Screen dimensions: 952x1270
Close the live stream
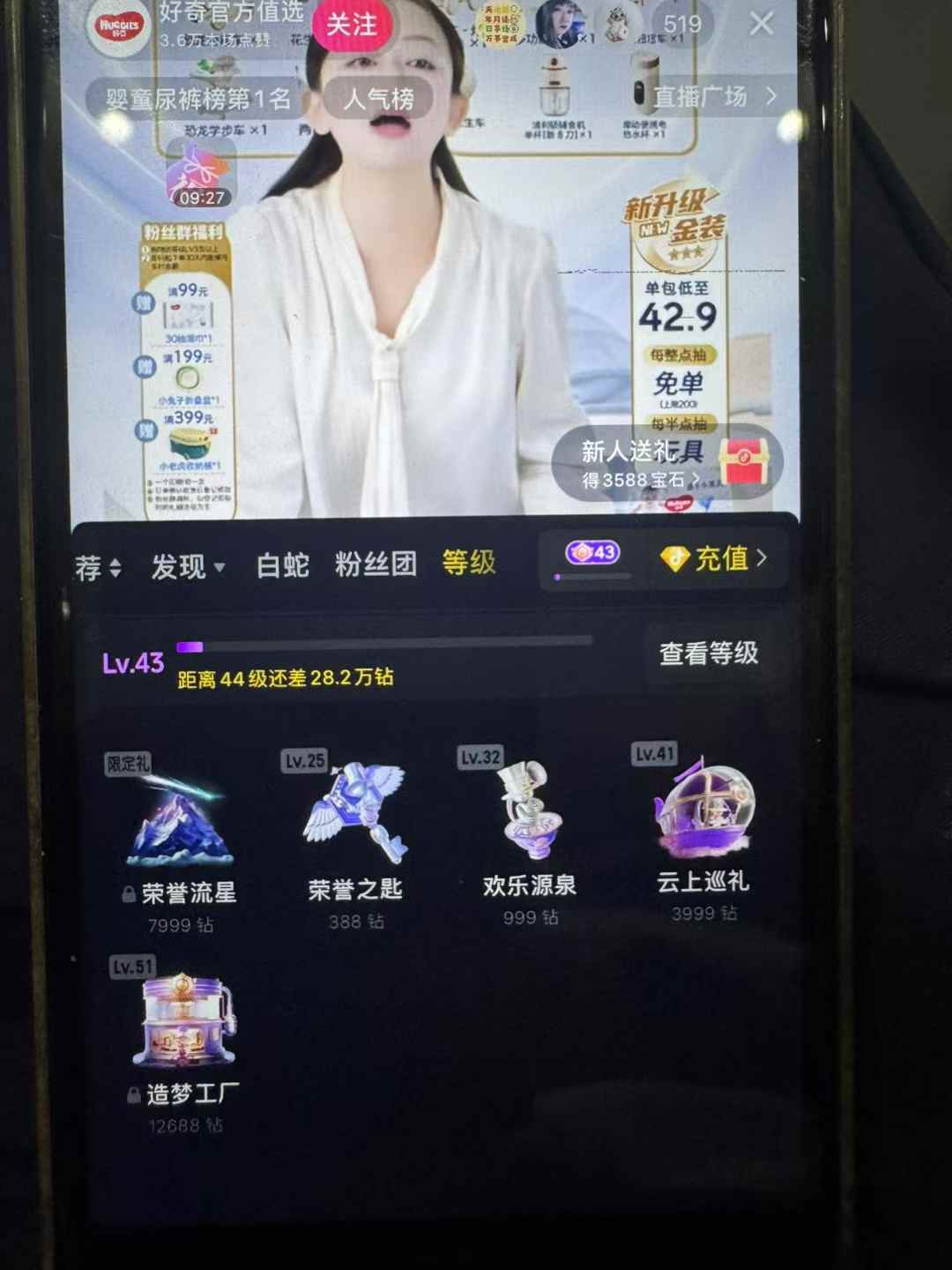[x=762, y=24]
